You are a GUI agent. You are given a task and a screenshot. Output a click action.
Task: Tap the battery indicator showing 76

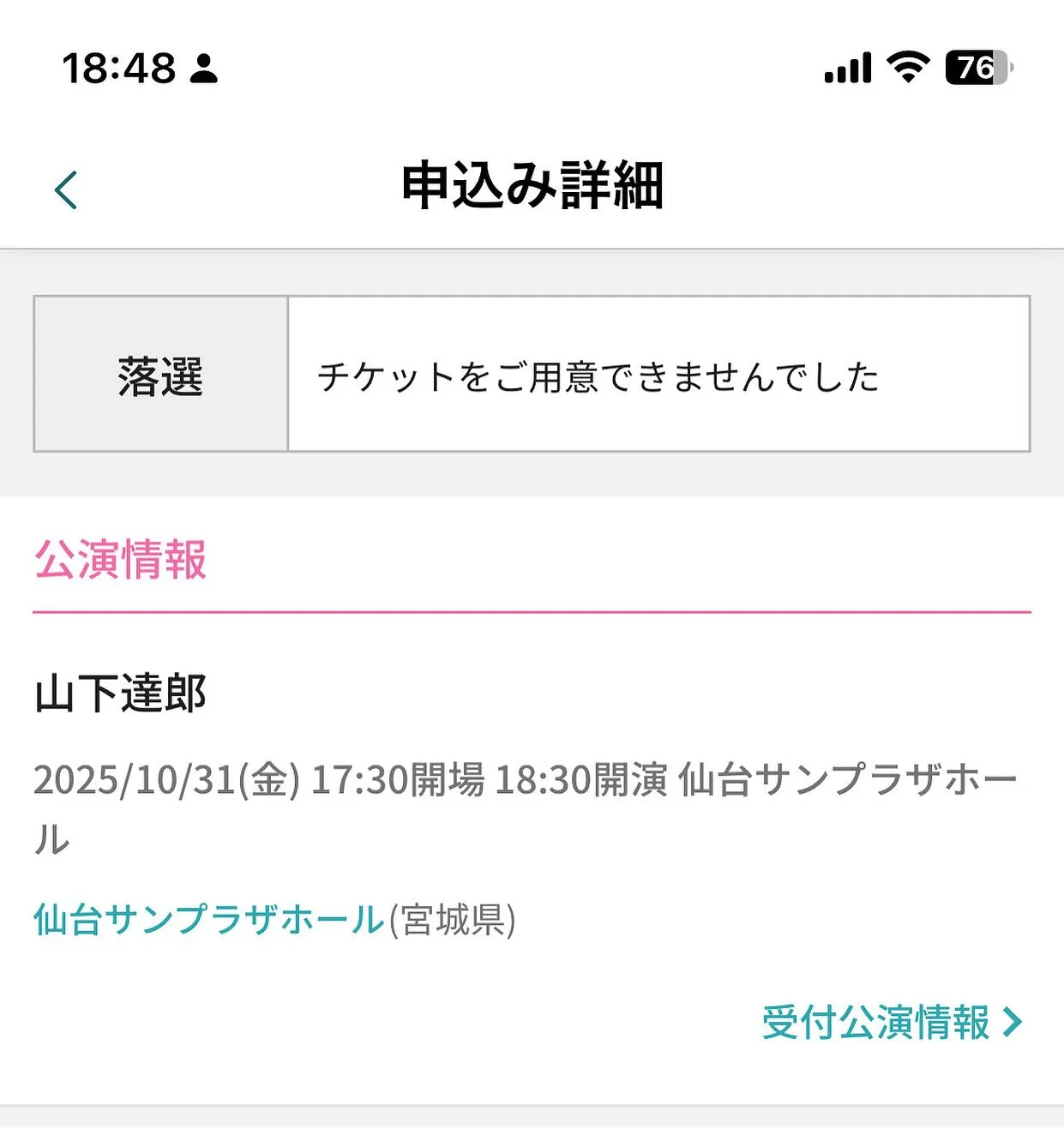[976, 67]
